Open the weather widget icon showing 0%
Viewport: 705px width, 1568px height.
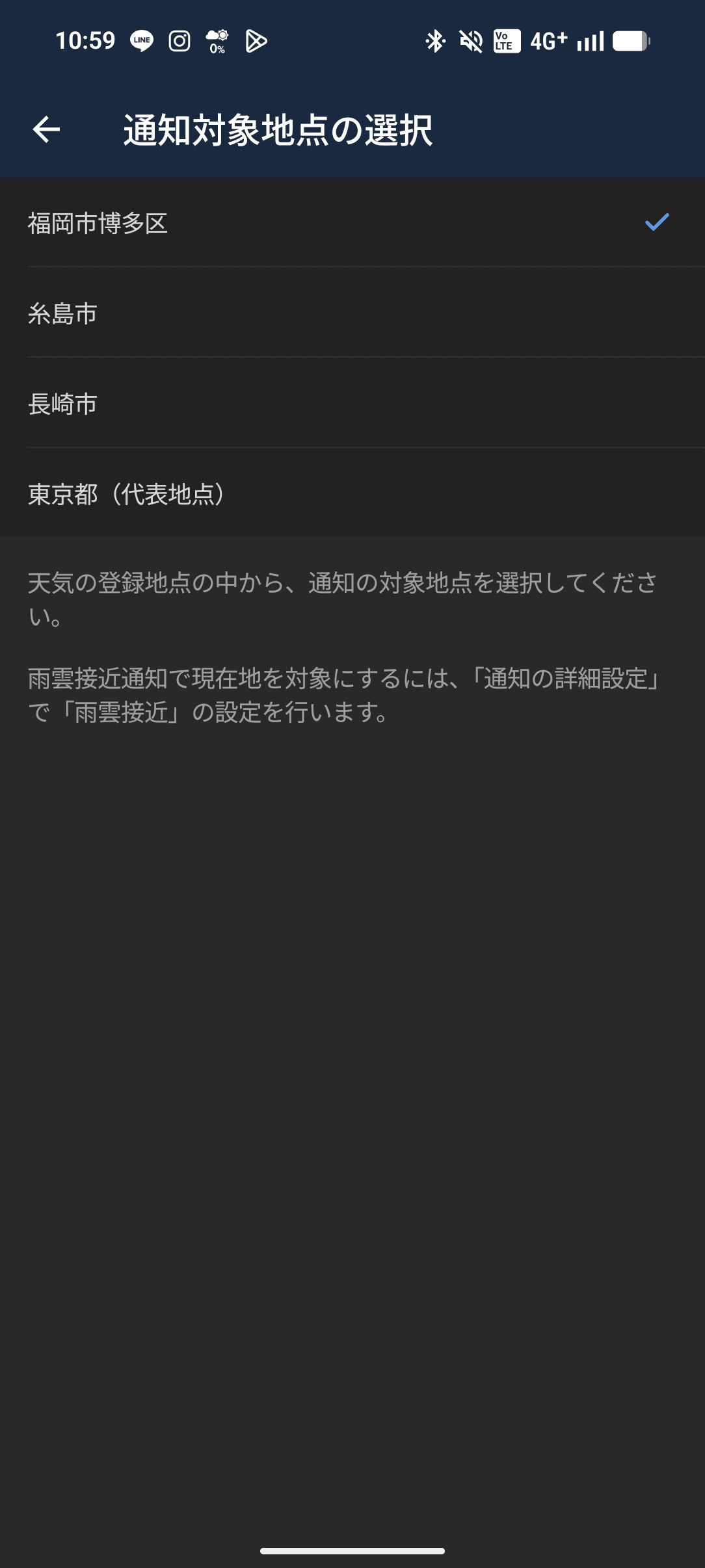216,42
